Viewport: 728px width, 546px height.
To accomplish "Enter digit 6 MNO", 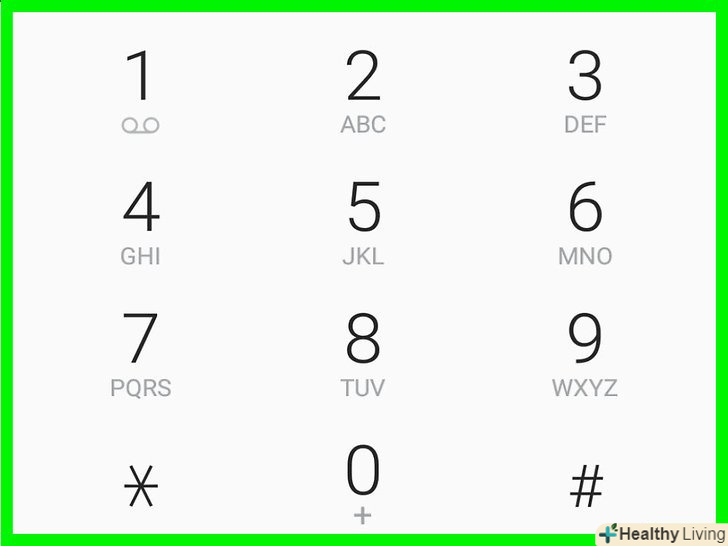I will click(585, 221).
